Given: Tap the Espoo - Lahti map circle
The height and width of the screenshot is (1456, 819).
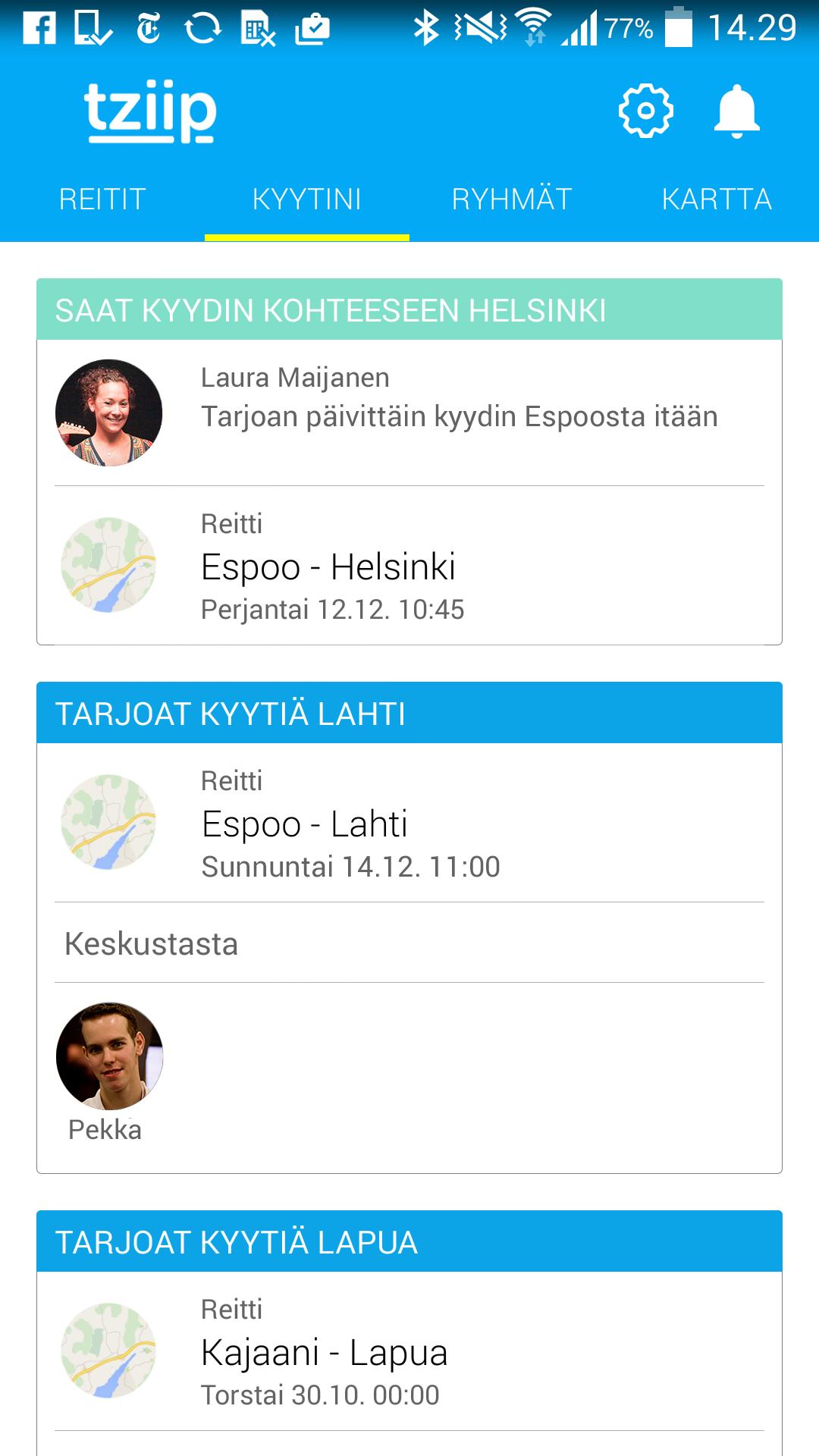Looking at the screenshot, I should pos(110,823).
